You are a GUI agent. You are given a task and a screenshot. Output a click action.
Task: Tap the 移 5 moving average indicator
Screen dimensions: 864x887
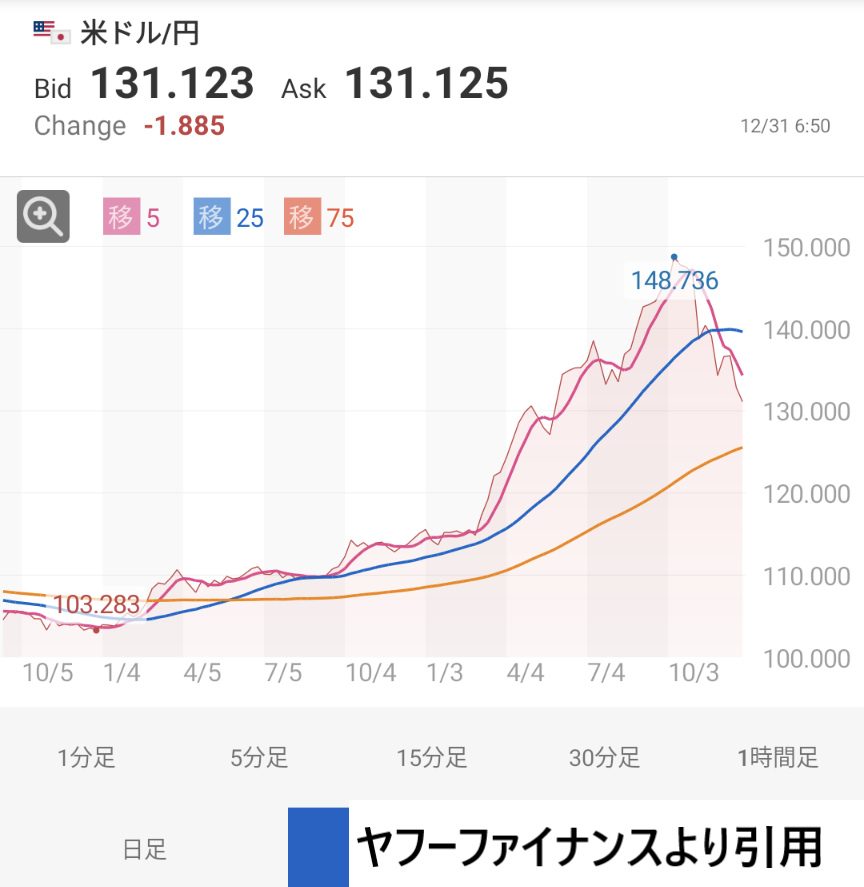(x=131, y=217)
